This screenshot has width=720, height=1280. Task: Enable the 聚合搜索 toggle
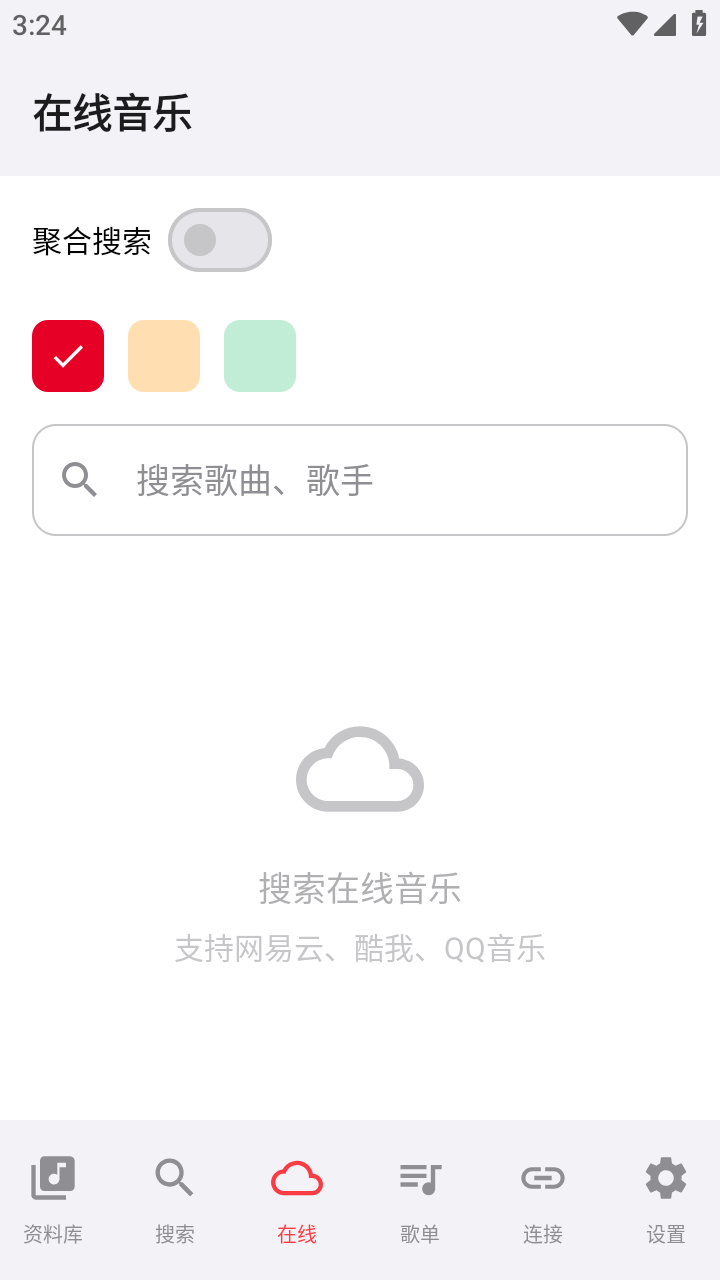219,240
